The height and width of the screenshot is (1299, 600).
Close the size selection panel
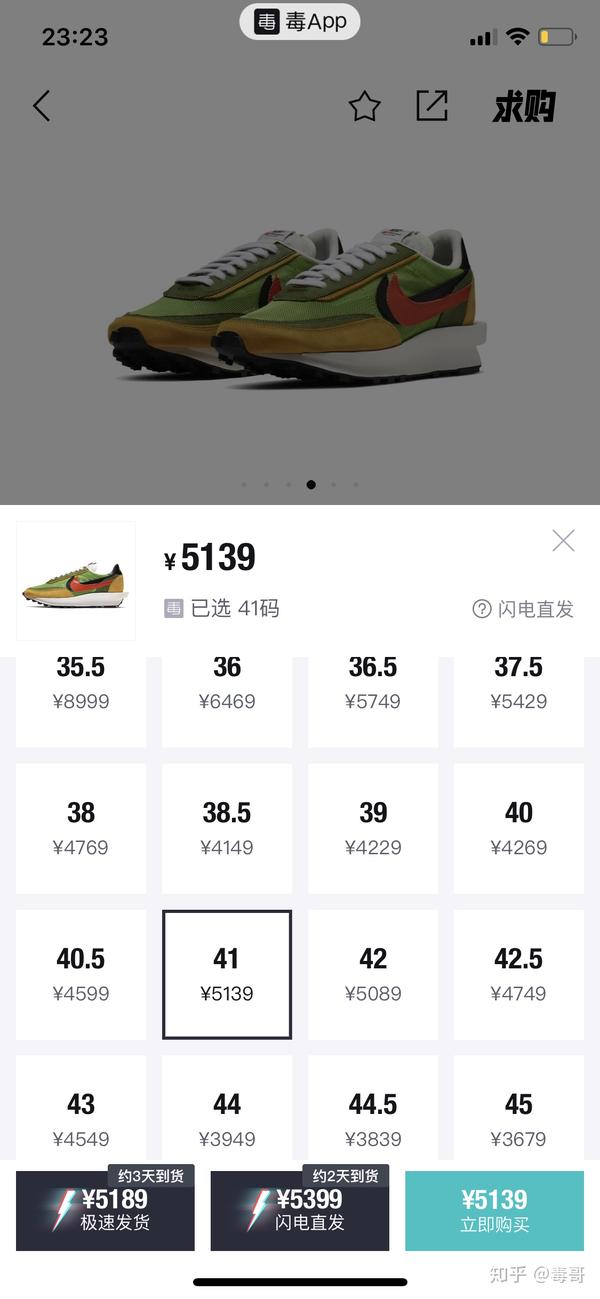(563, 541)
